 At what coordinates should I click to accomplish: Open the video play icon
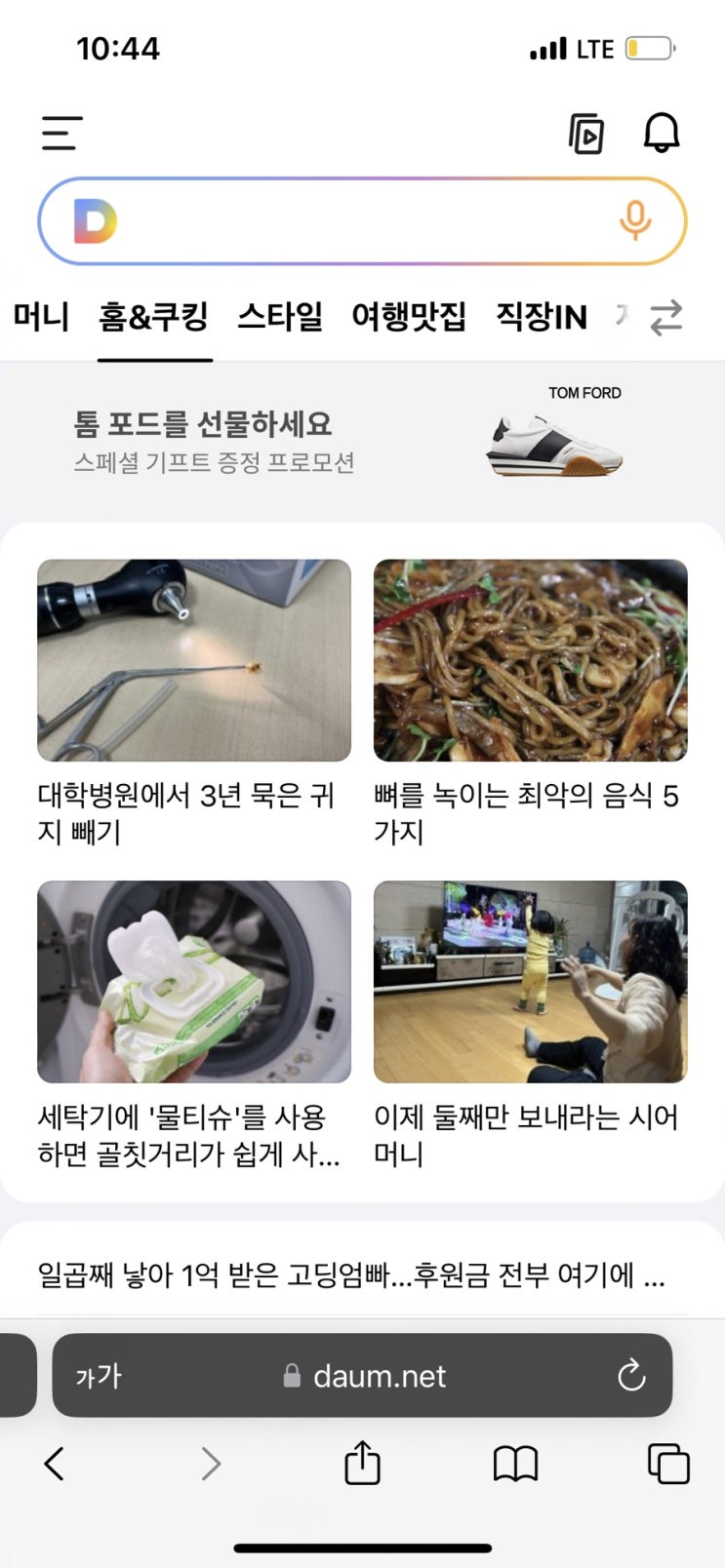tap(586, 134)
